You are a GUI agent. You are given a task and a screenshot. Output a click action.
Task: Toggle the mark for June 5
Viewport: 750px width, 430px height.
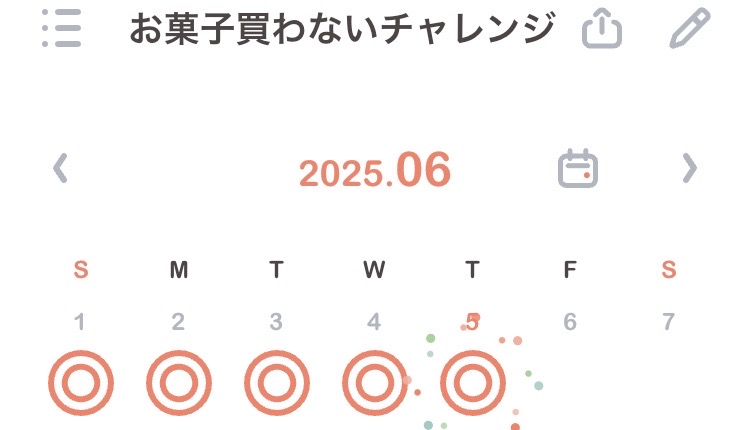[x=472, y=383]
